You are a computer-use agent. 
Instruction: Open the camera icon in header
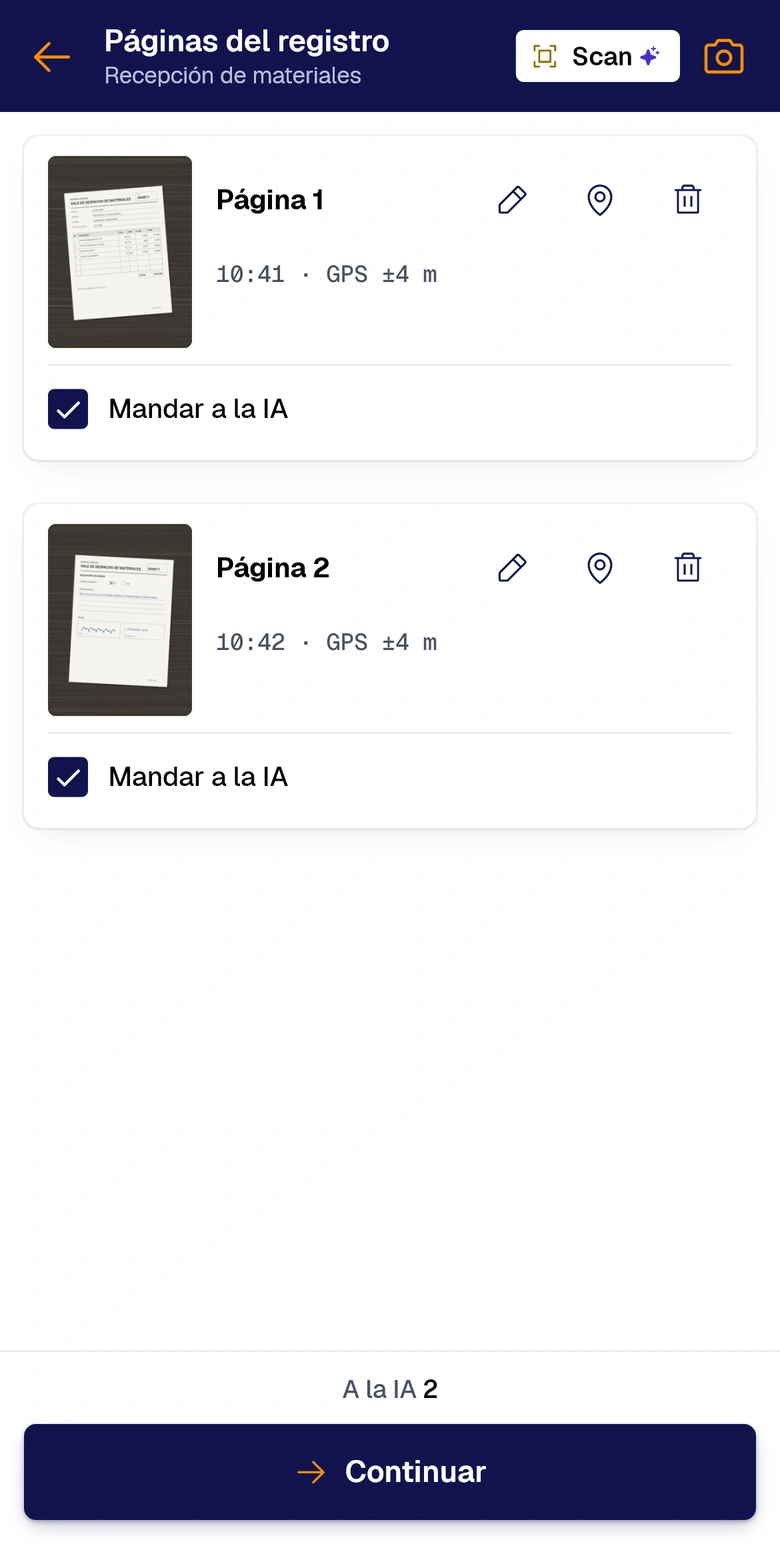point(724,57)
